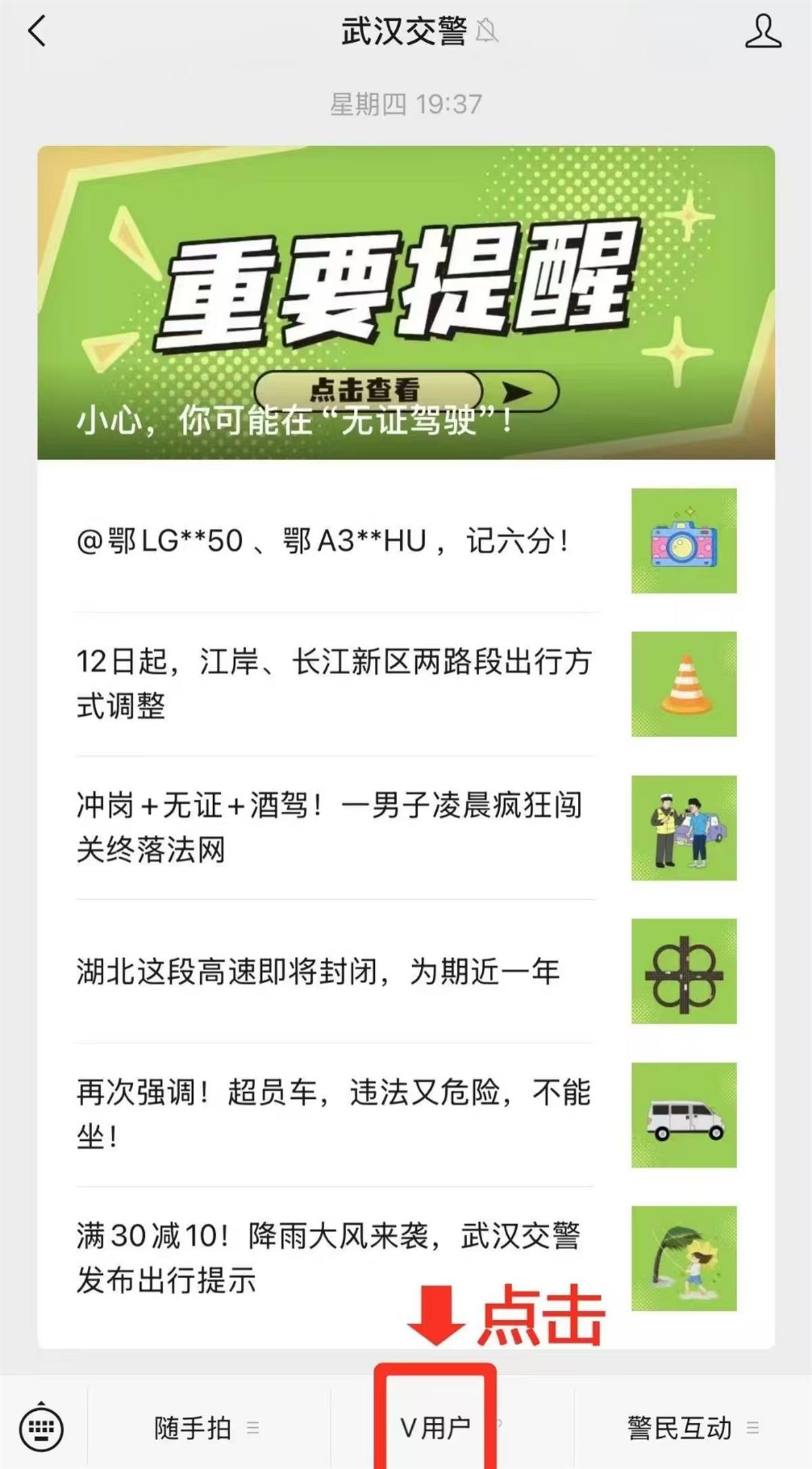Image resolution: width=812 pixels, height=1469 pixels.
Task: Go back from 武汉交警 chat
Action: click(x=38, y=32)
